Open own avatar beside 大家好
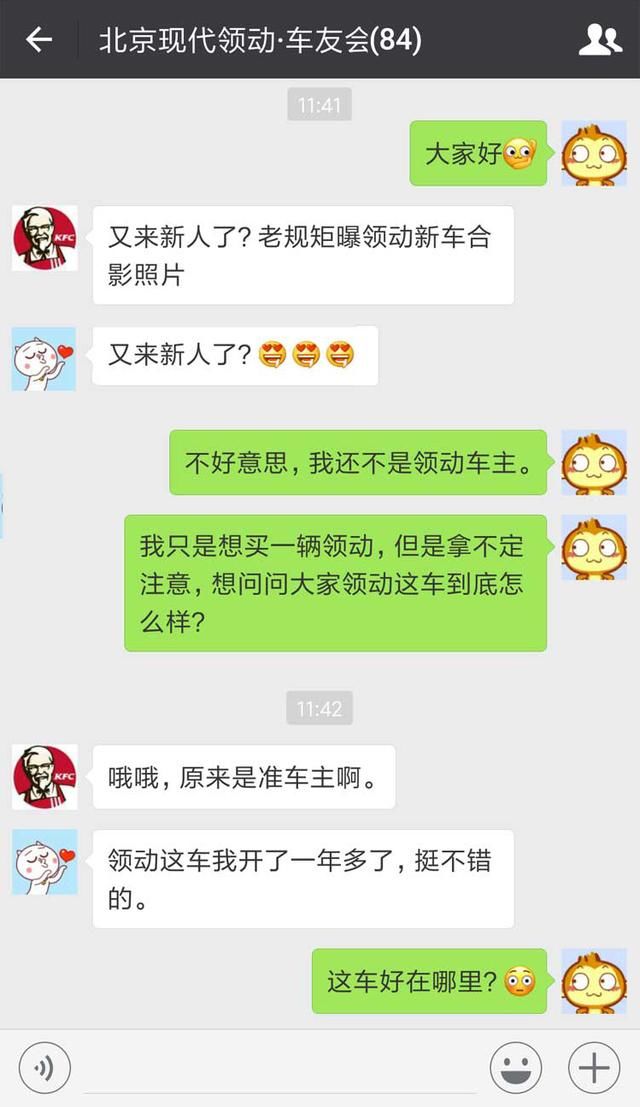 [x=594, y=153]
